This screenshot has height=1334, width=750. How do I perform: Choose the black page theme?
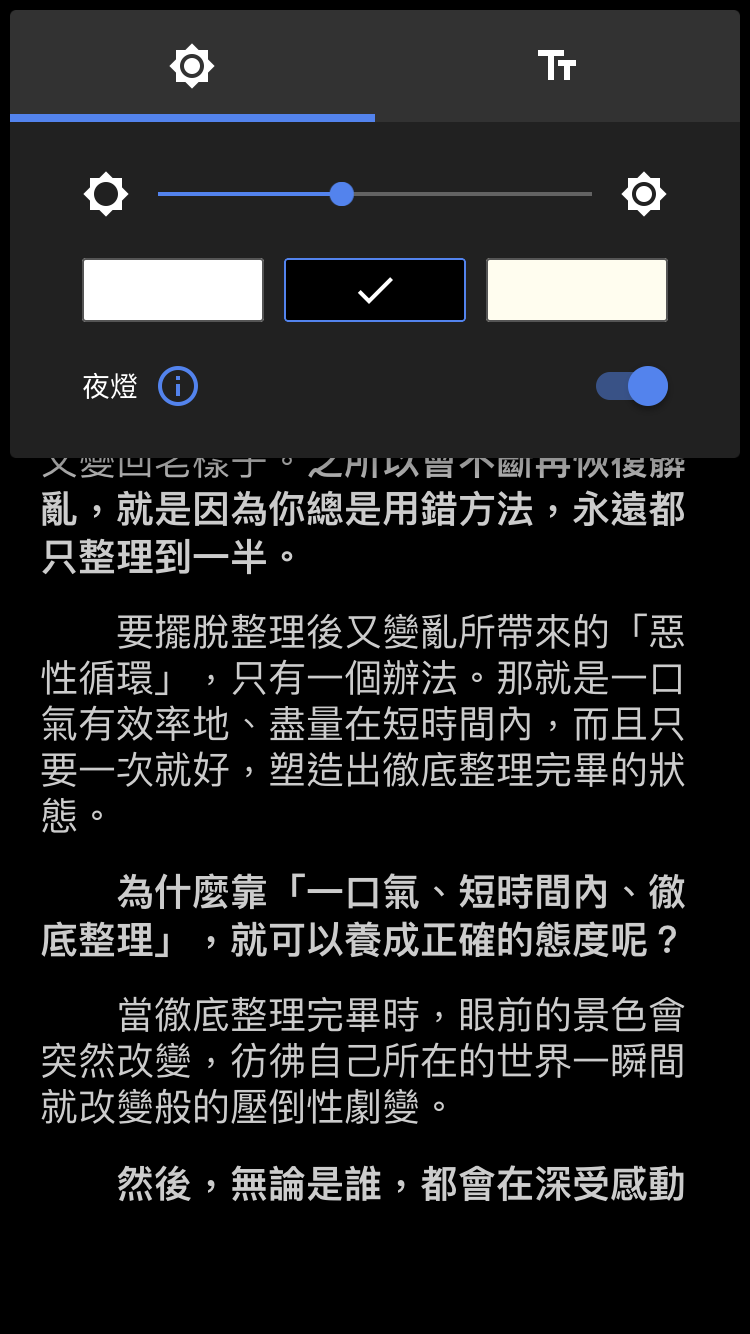(375, 290)
